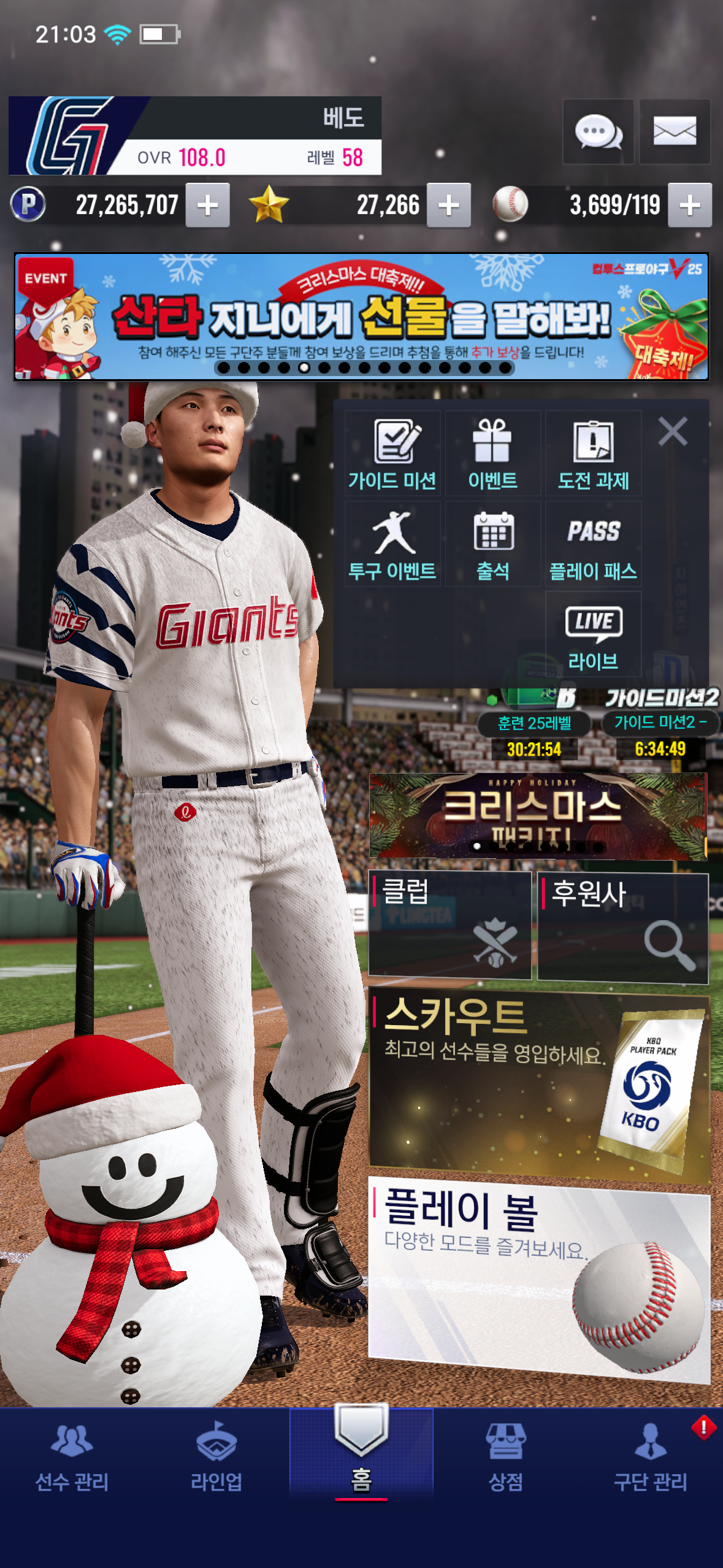This screenshot has width=723, height=1568.
Task: Open the 이벤트 gift menu
Action: [x=493, y=454]
